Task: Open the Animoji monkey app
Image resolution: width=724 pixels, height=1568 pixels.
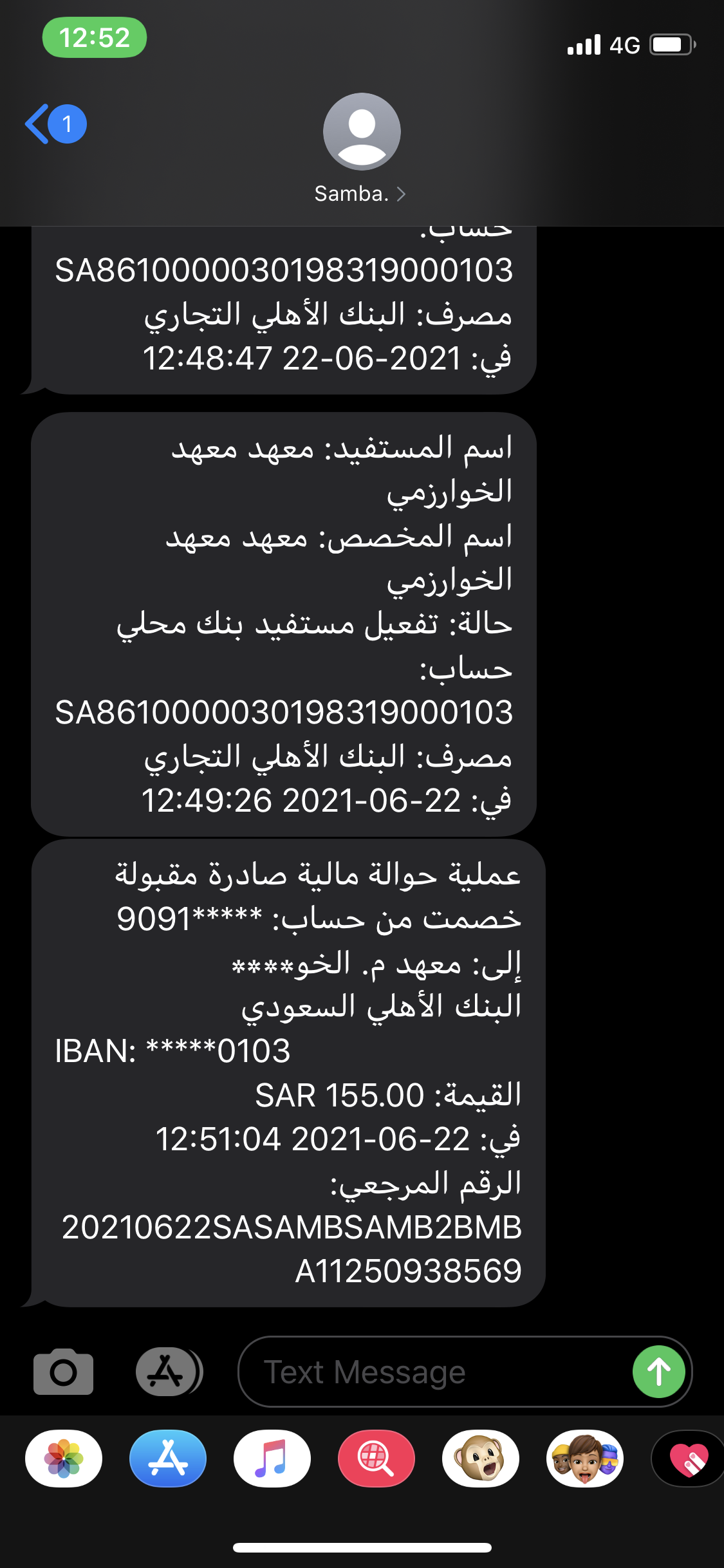Action: point(481,1459)
